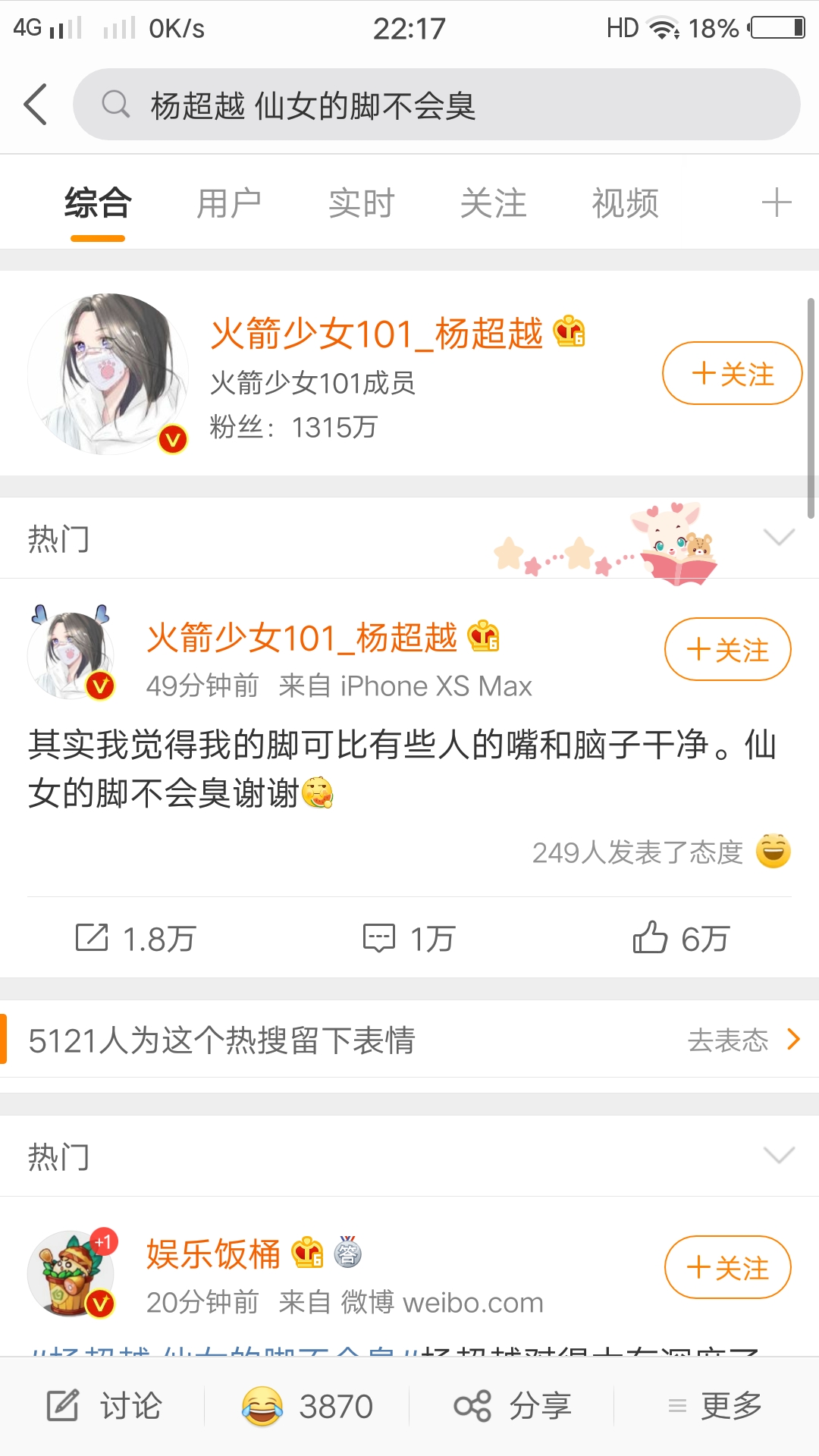This screenshot has width=819, height=1456.
Task: Switch to the 用户 tab
Action: [x=229, y=202]
